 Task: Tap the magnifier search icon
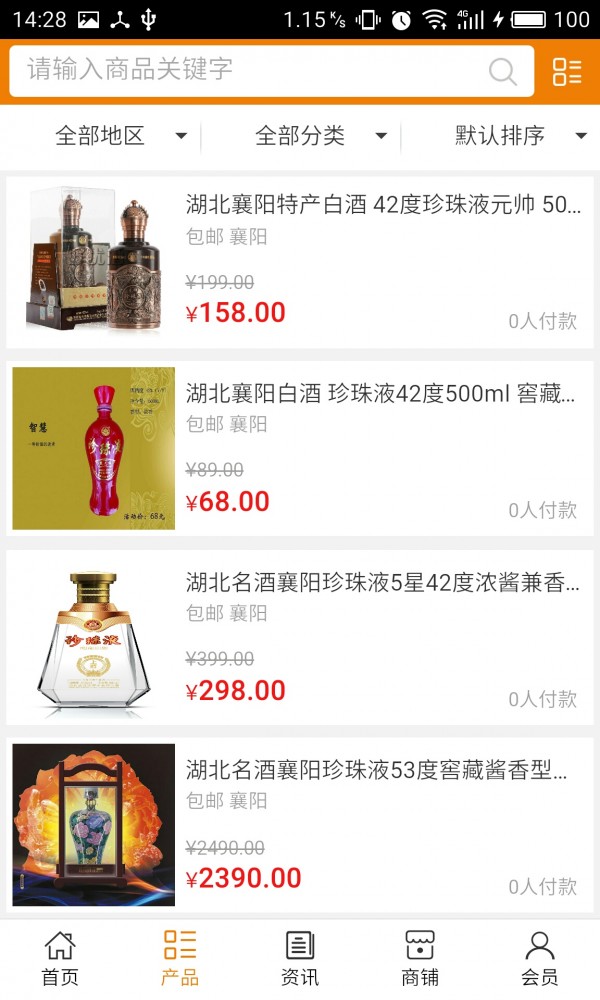[503, 71]
